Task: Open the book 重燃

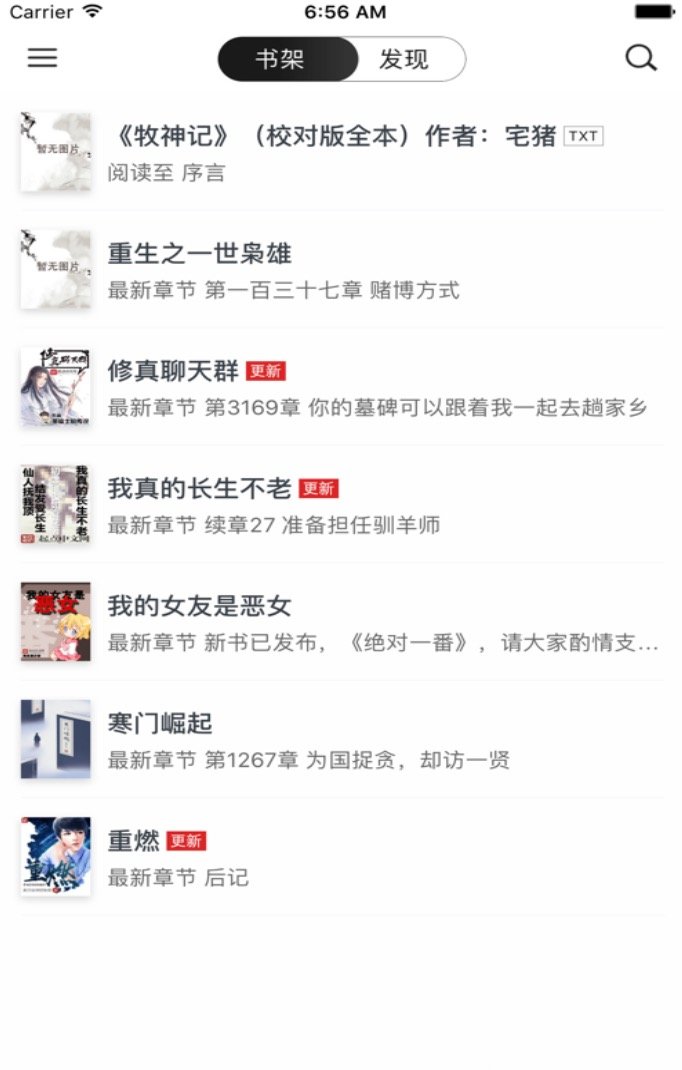Action: point(340,857)
